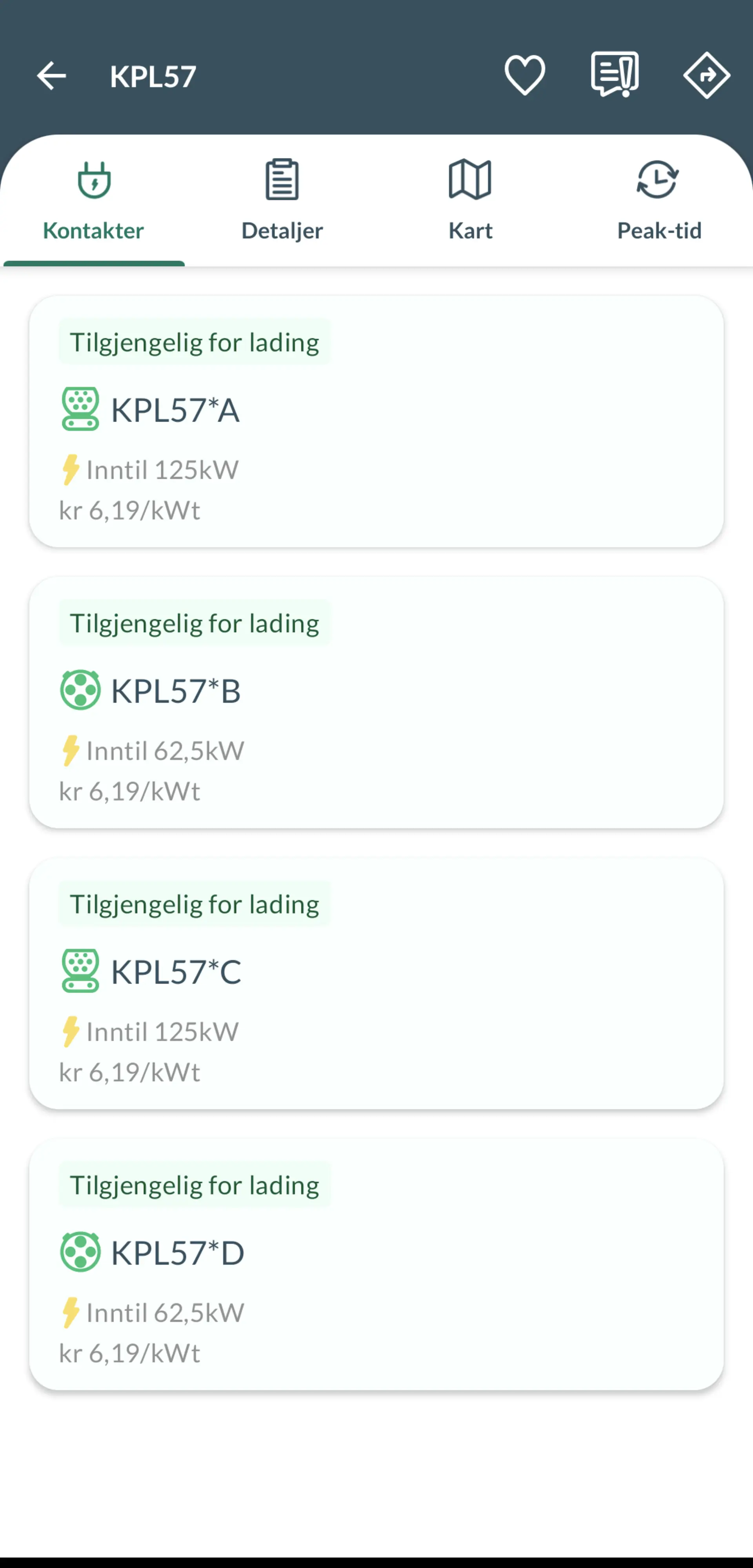This screenshot has width=753, height=1568.
Task: Select connector KPL57*A card
Action: click(x=376, y=422)
